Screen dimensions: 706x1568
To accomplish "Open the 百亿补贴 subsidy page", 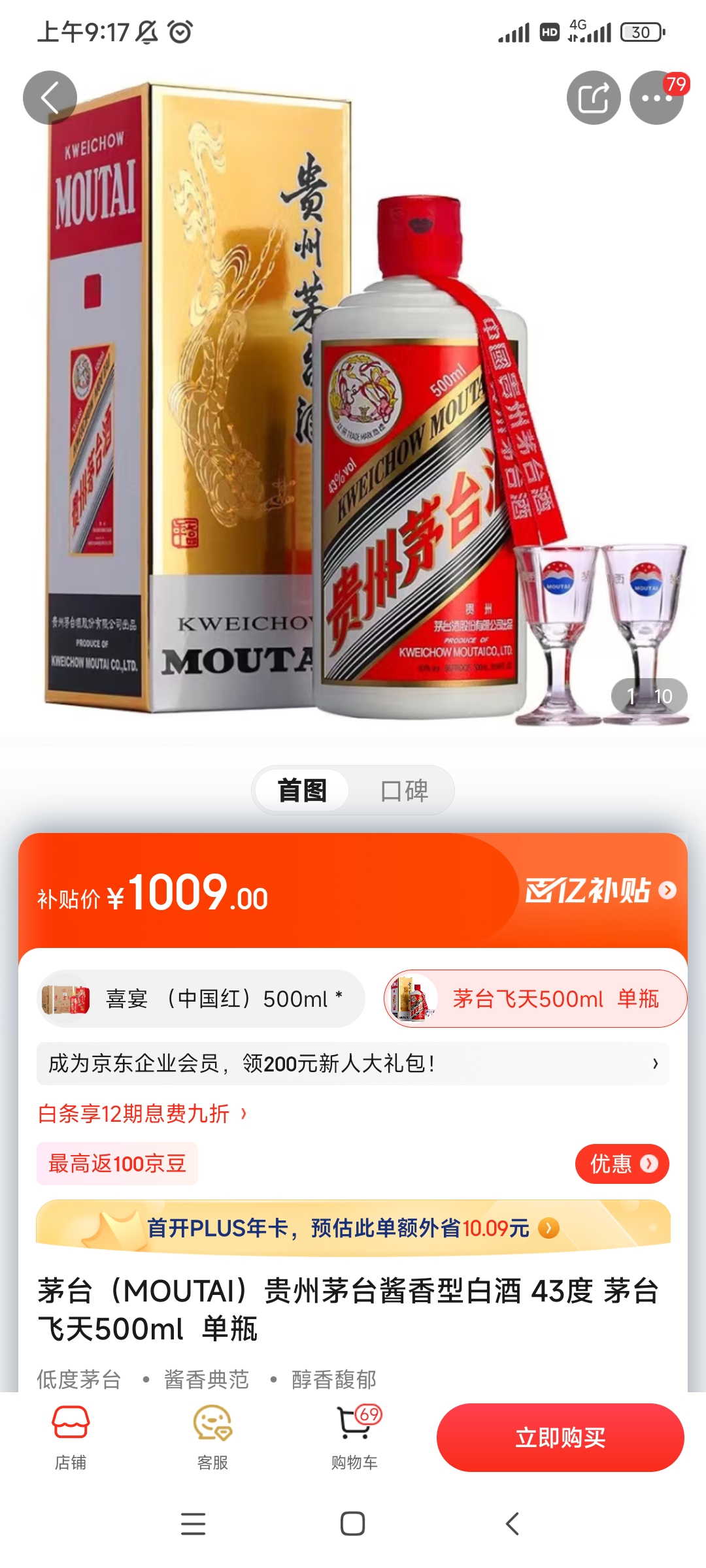I will [x=600, y=890].
